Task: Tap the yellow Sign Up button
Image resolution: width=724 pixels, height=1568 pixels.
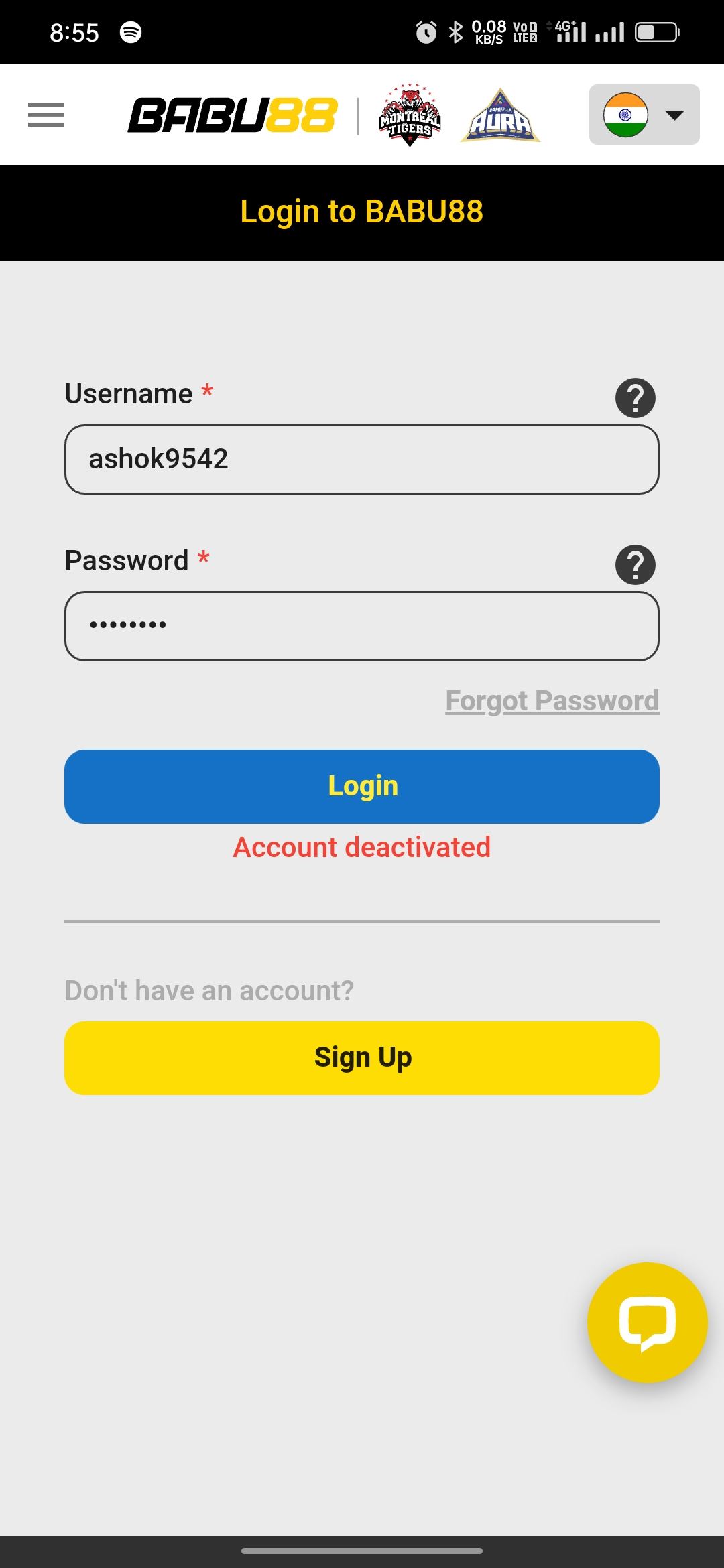Action: point(362,1058)
